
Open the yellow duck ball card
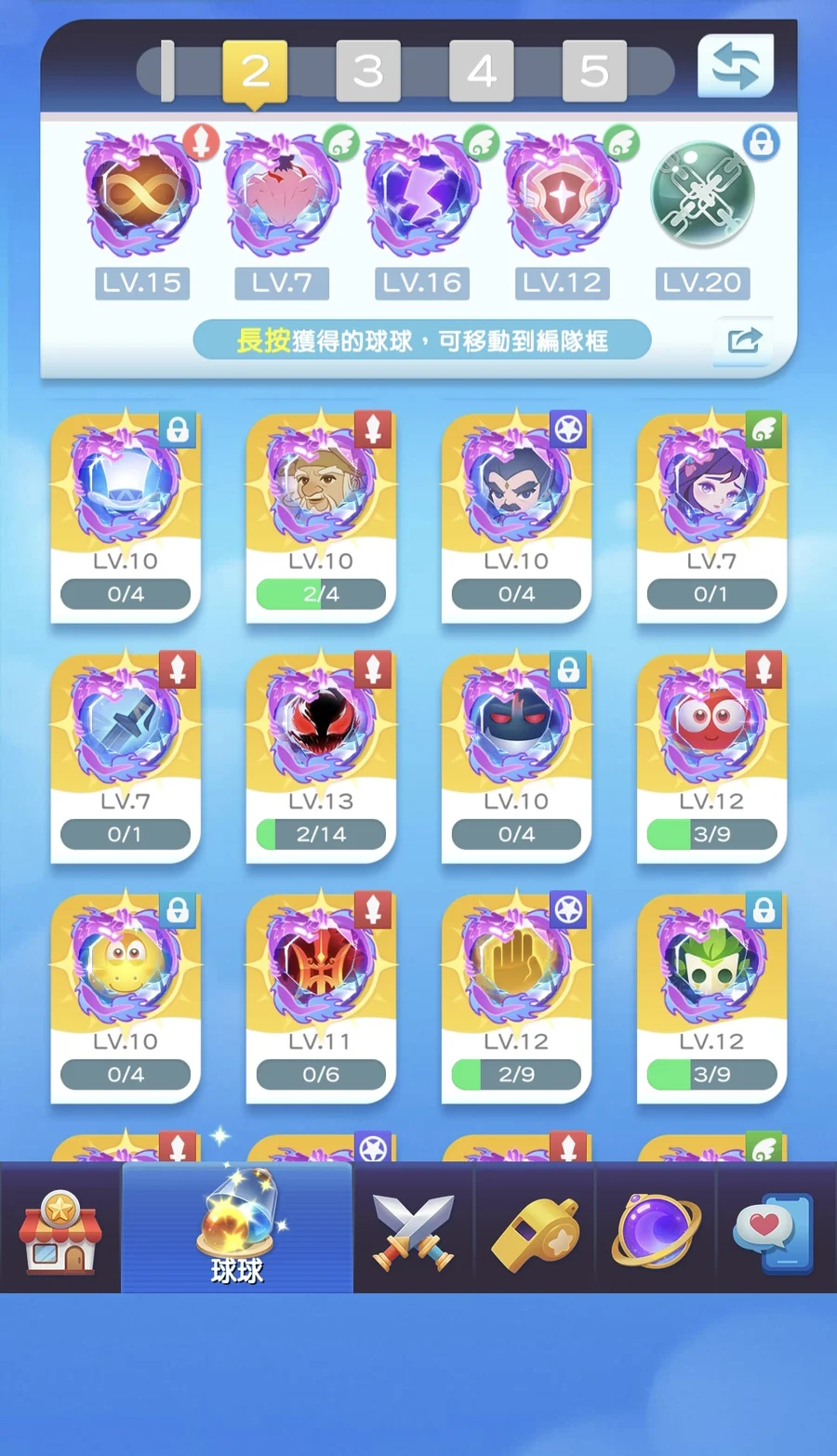pyautogui.click(x=126, y=998)
